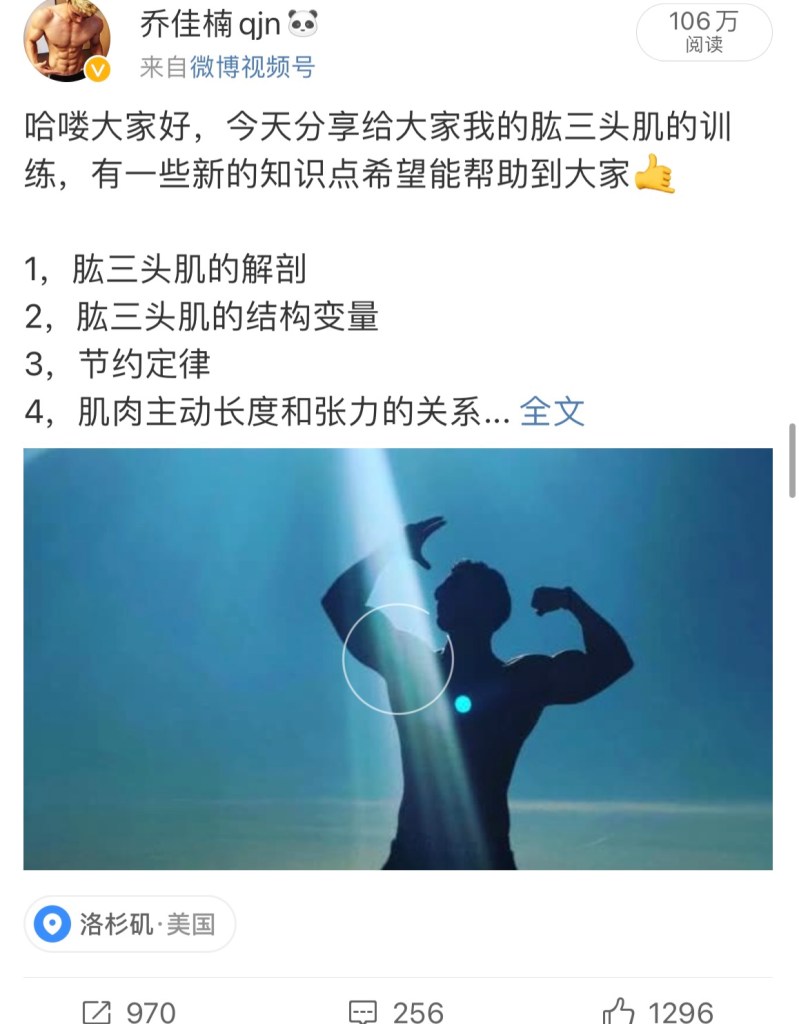The height and width of the screenshot is (1024, 799).
Task: Expand the post with 全文
Action: 552,411
